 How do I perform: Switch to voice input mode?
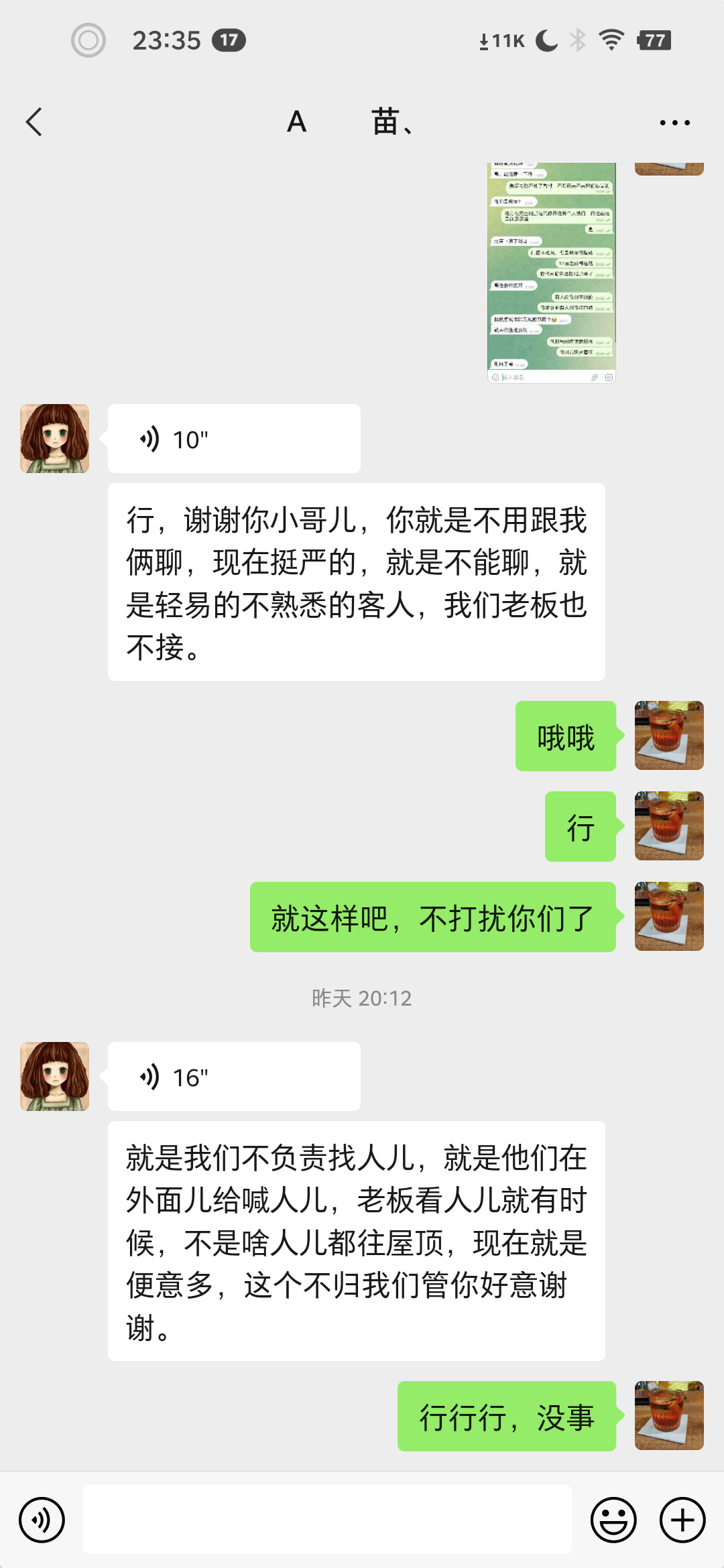(42, 1520)
